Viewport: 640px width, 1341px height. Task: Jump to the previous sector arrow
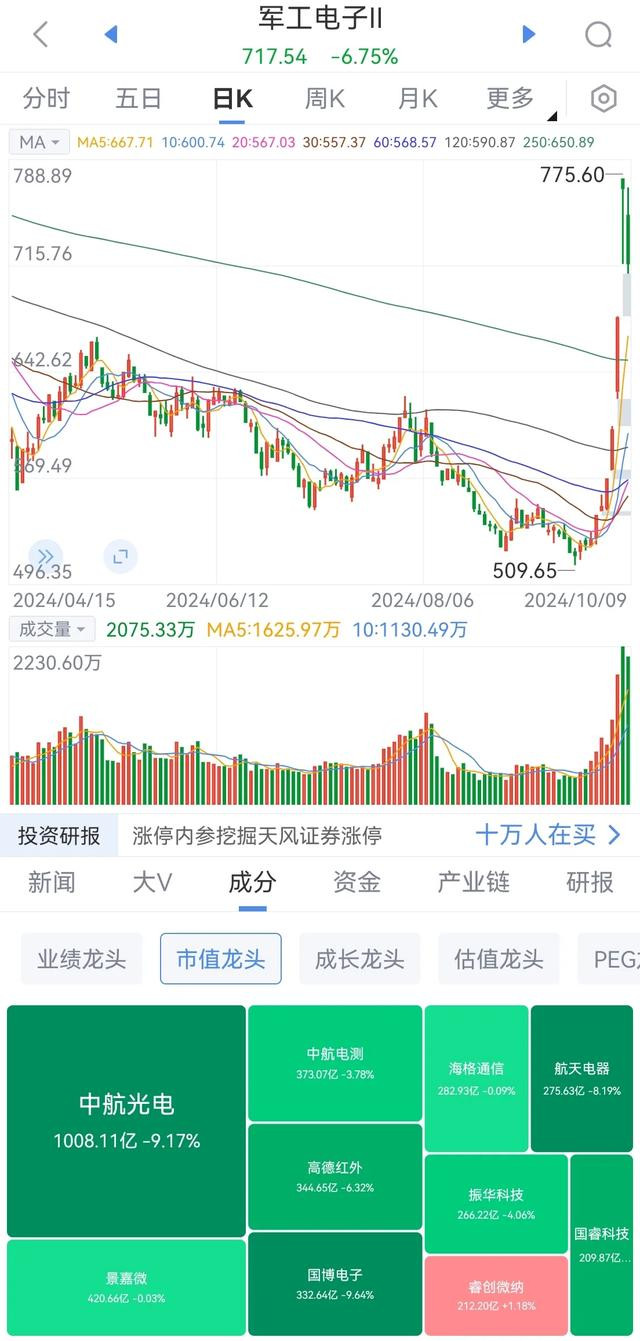point(111,35)
